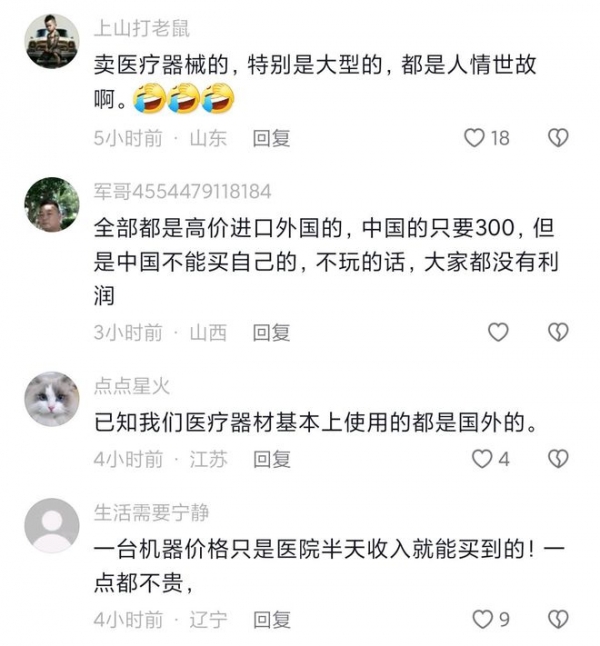Open 上山打老鼠's profile avatar
The width and height of the screenshot is (600, 646).
(51, 41)
